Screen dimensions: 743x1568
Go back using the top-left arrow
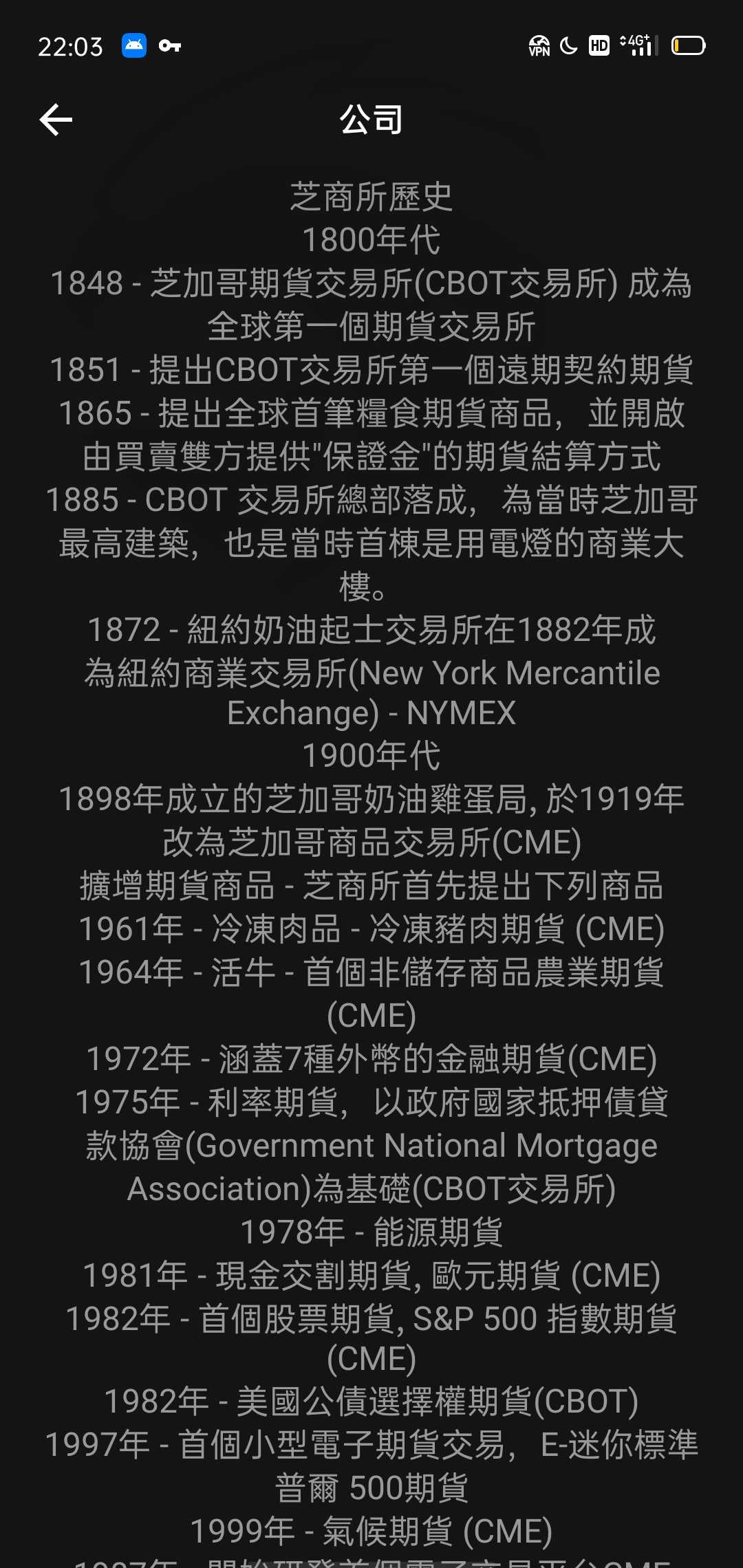pyautogui.click(x=56, y=120)
